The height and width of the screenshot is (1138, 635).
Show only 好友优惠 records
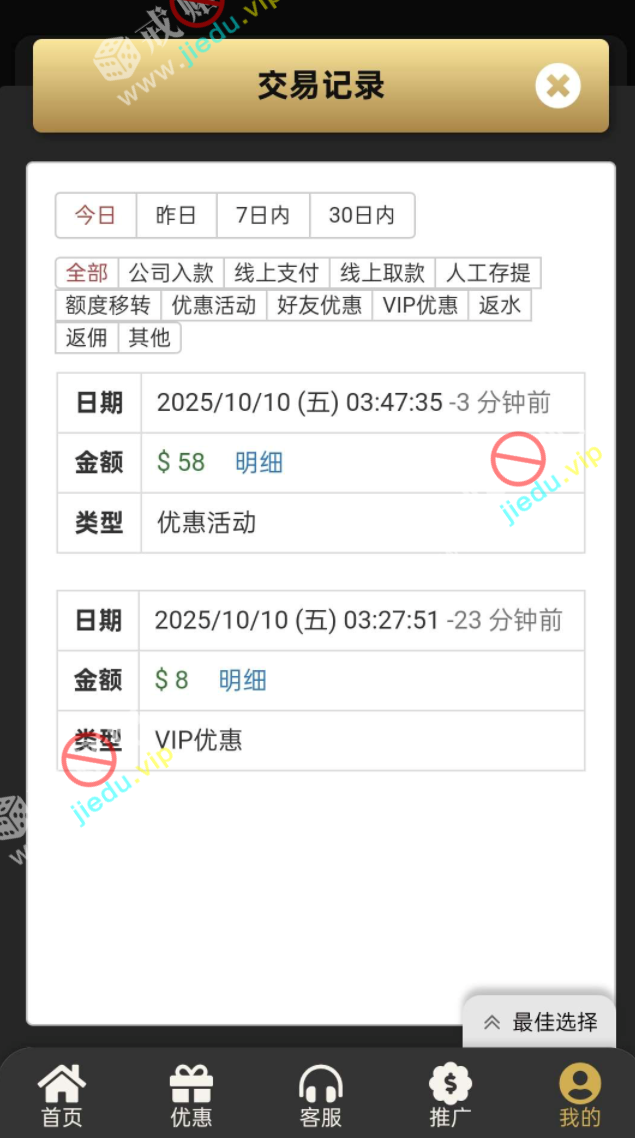point(320,305)
